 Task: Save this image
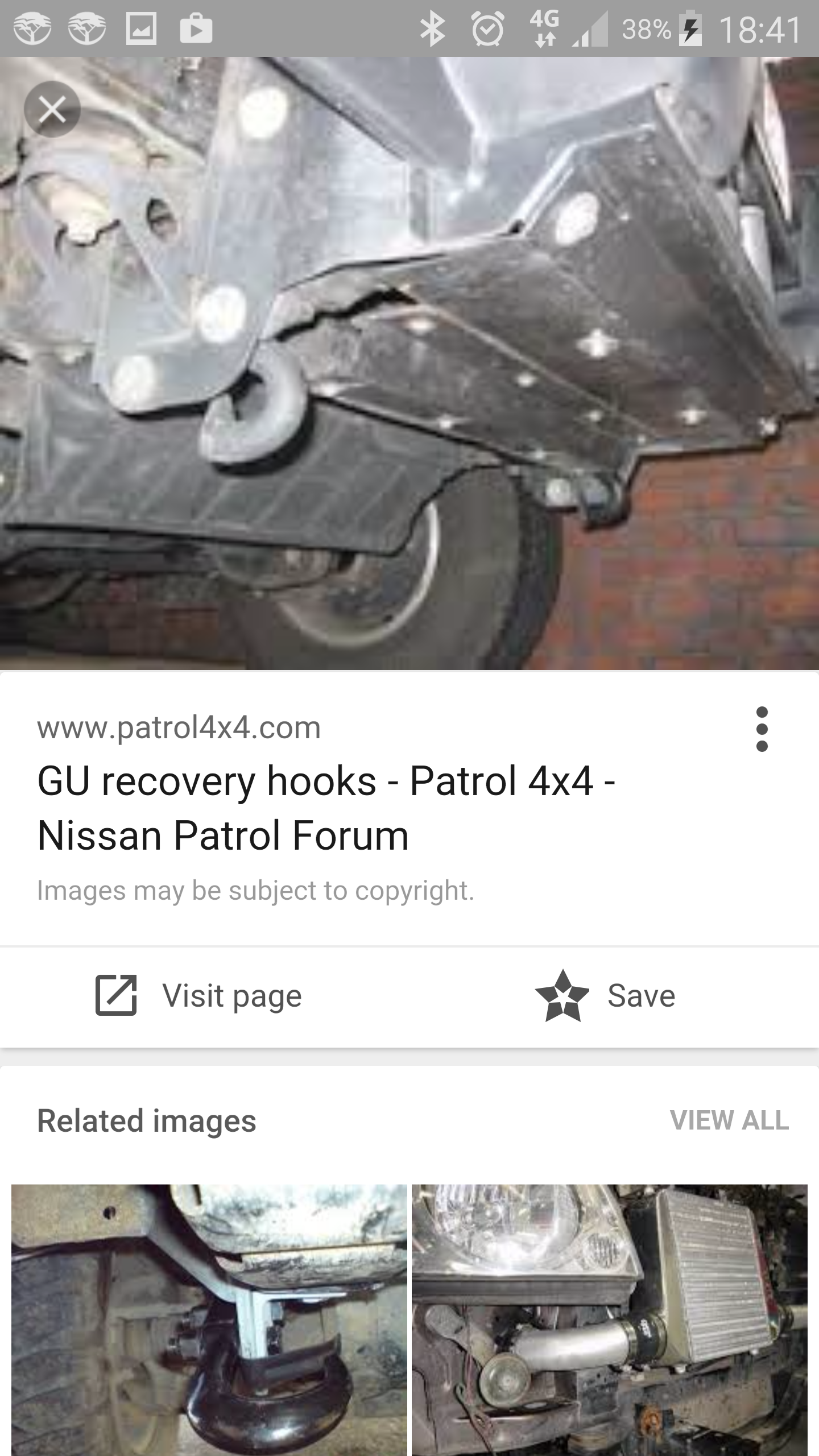606,995
